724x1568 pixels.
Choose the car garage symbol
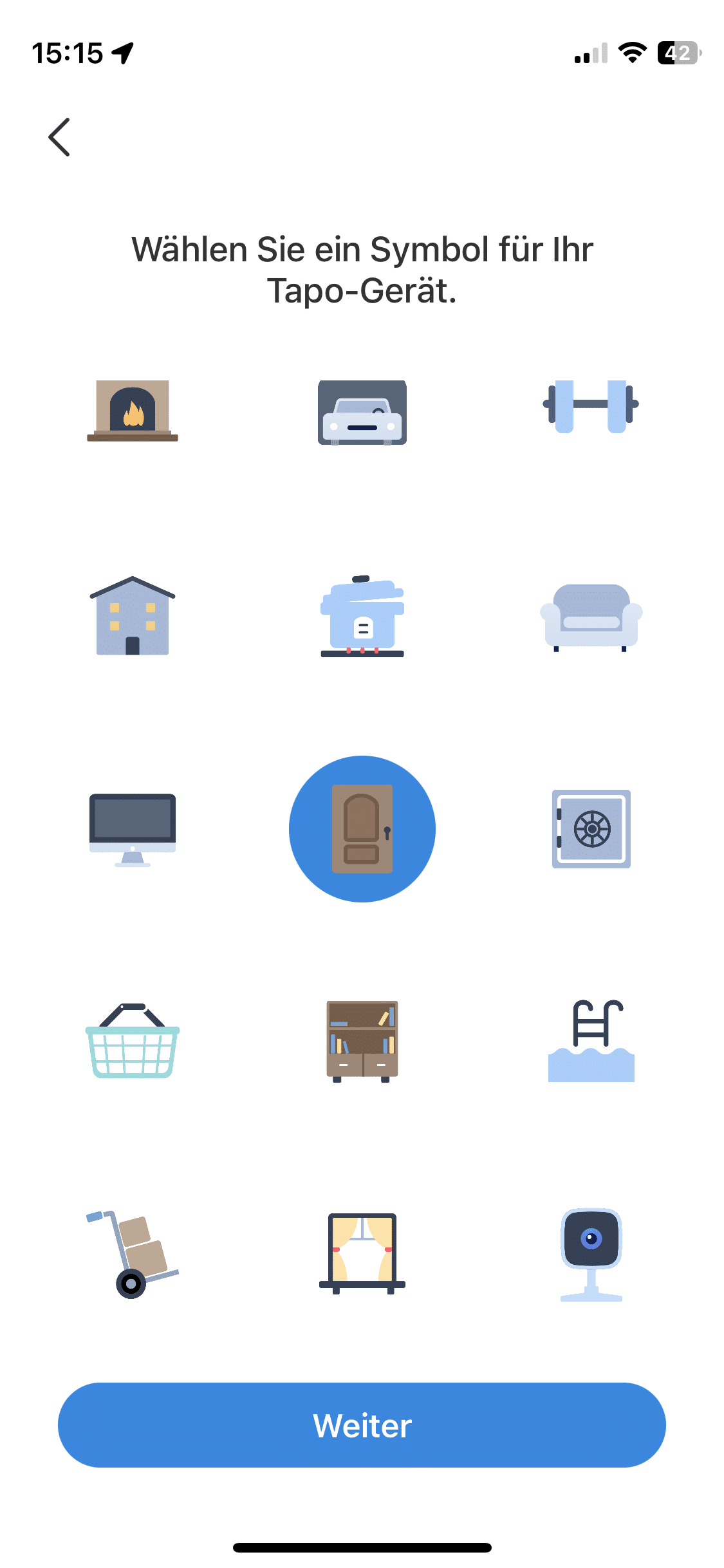[362, 412]
